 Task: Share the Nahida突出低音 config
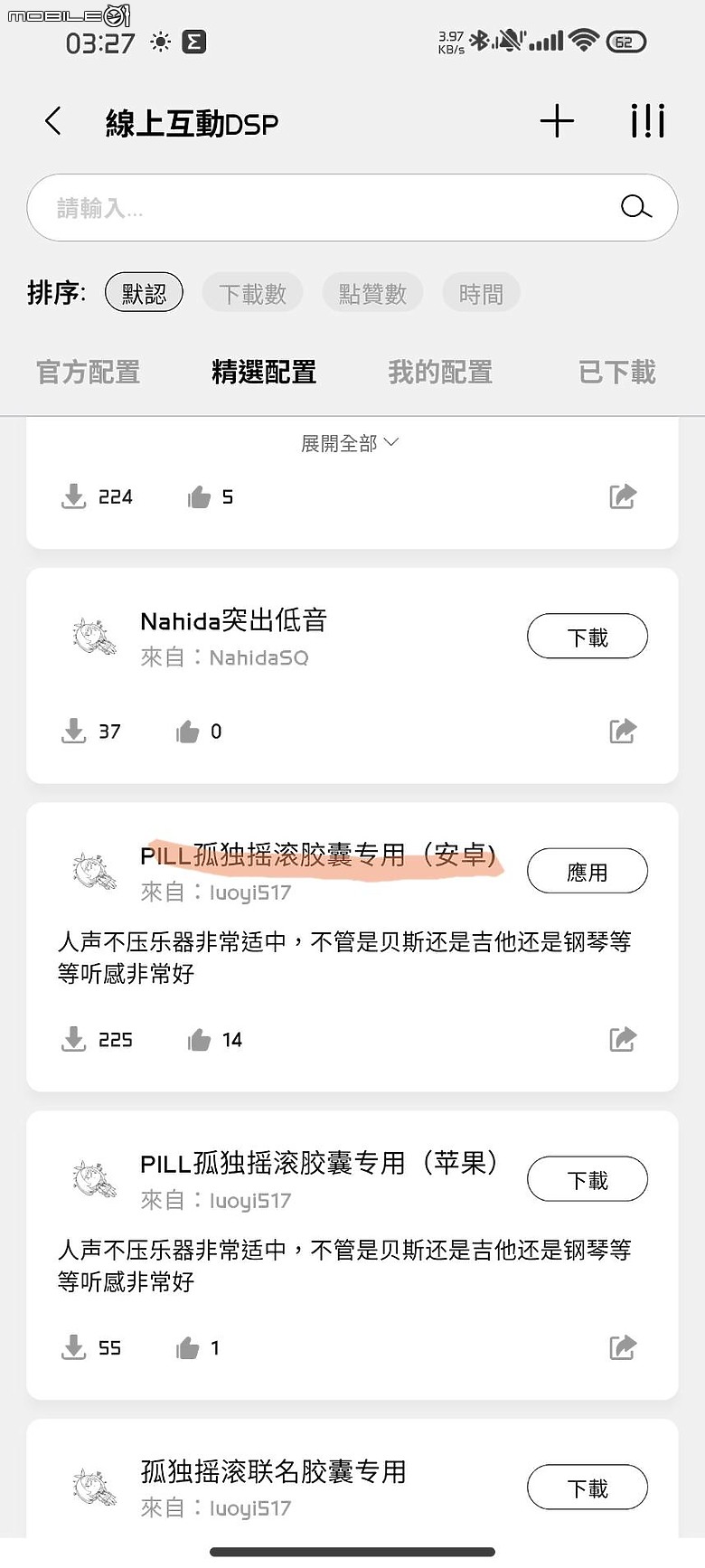623,731
